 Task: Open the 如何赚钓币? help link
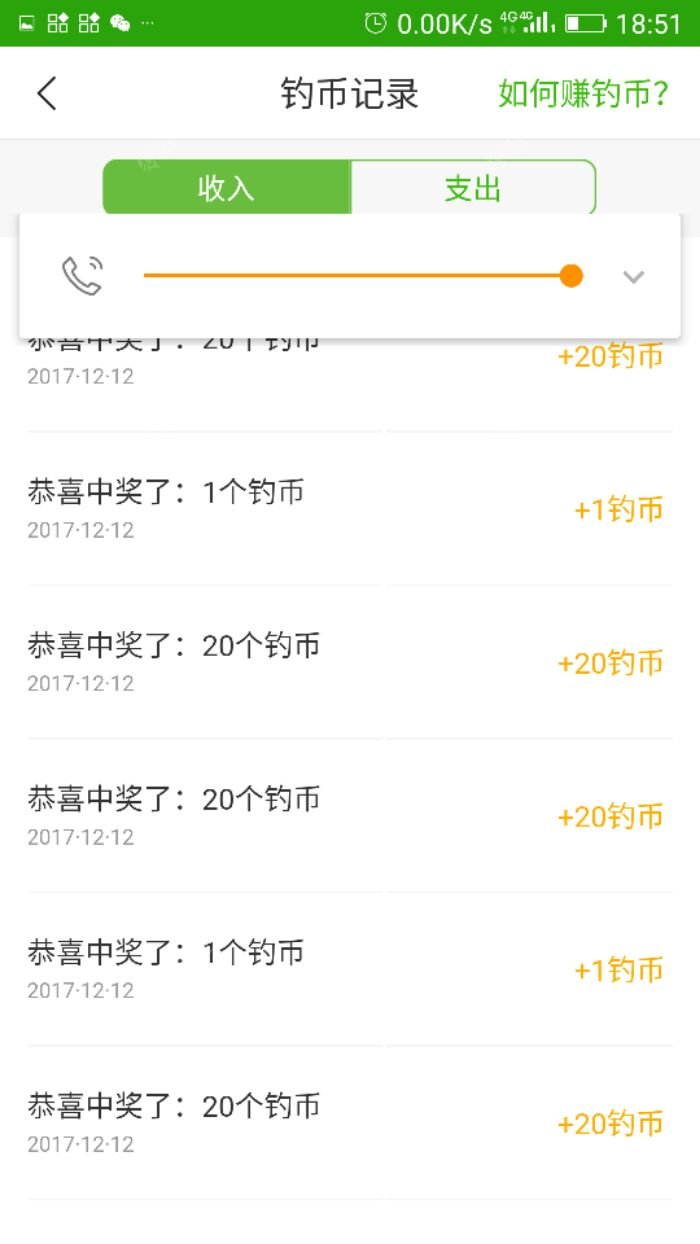point(583,94)
